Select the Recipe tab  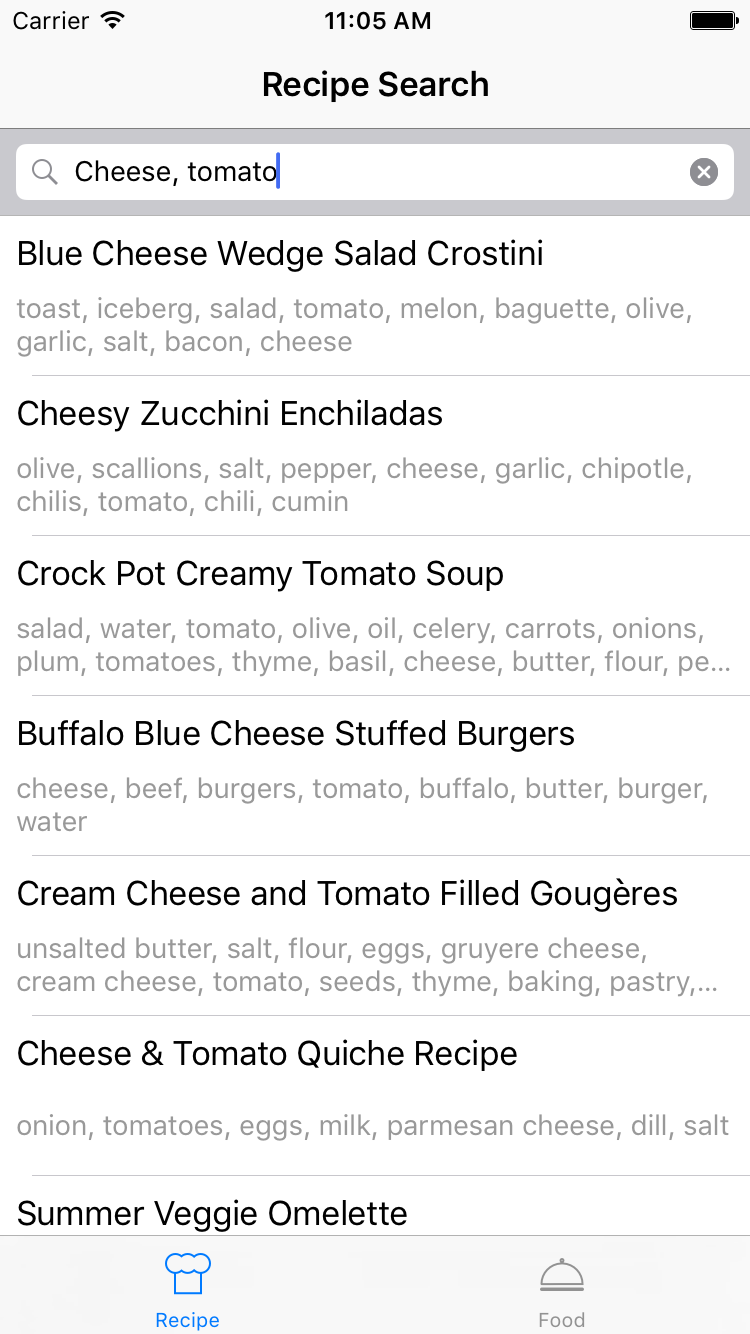[x=187, y=1291]
